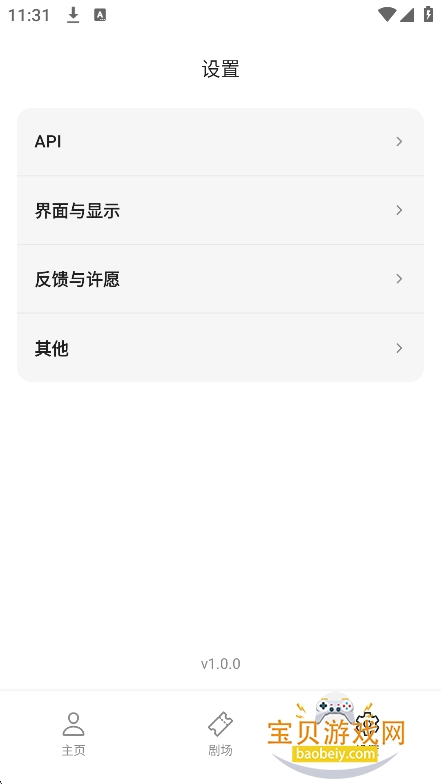Switch to the 主页 tab
441x784 pixels.
pos(74,734)
